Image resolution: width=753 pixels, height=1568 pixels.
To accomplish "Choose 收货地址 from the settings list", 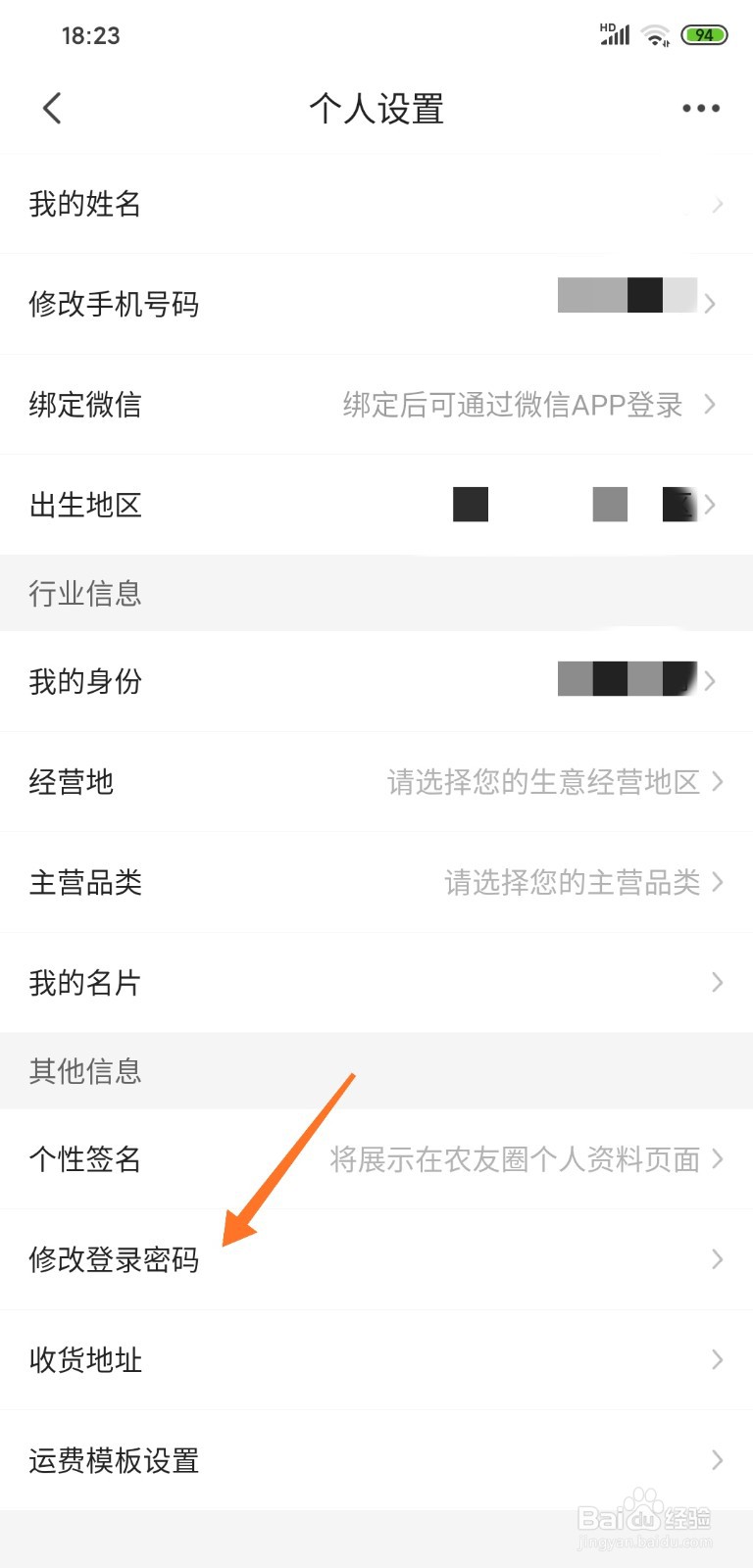I will pos(85,1360).
